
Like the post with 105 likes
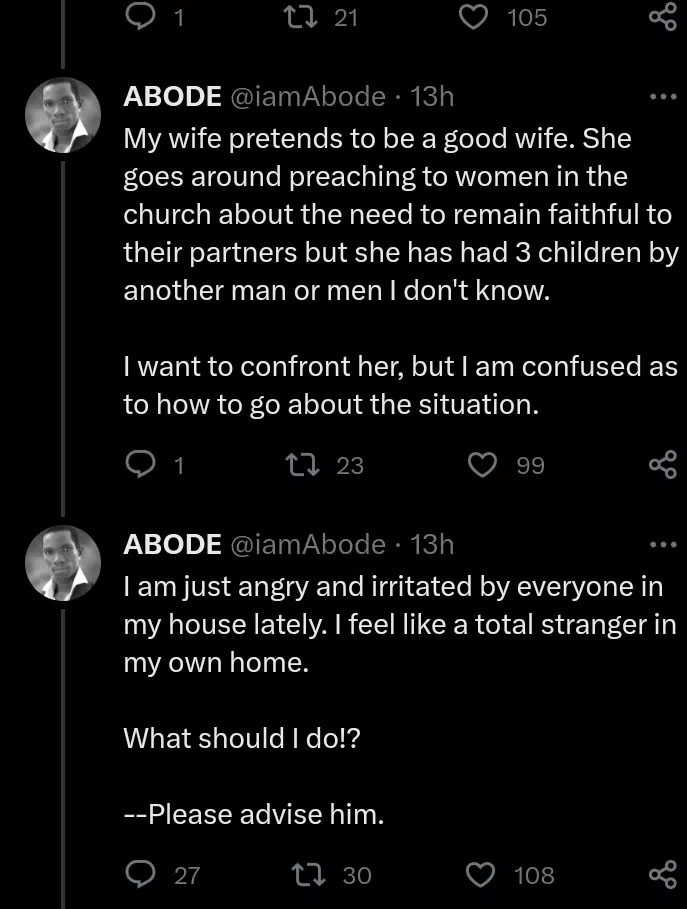click(x=482, y=17)
